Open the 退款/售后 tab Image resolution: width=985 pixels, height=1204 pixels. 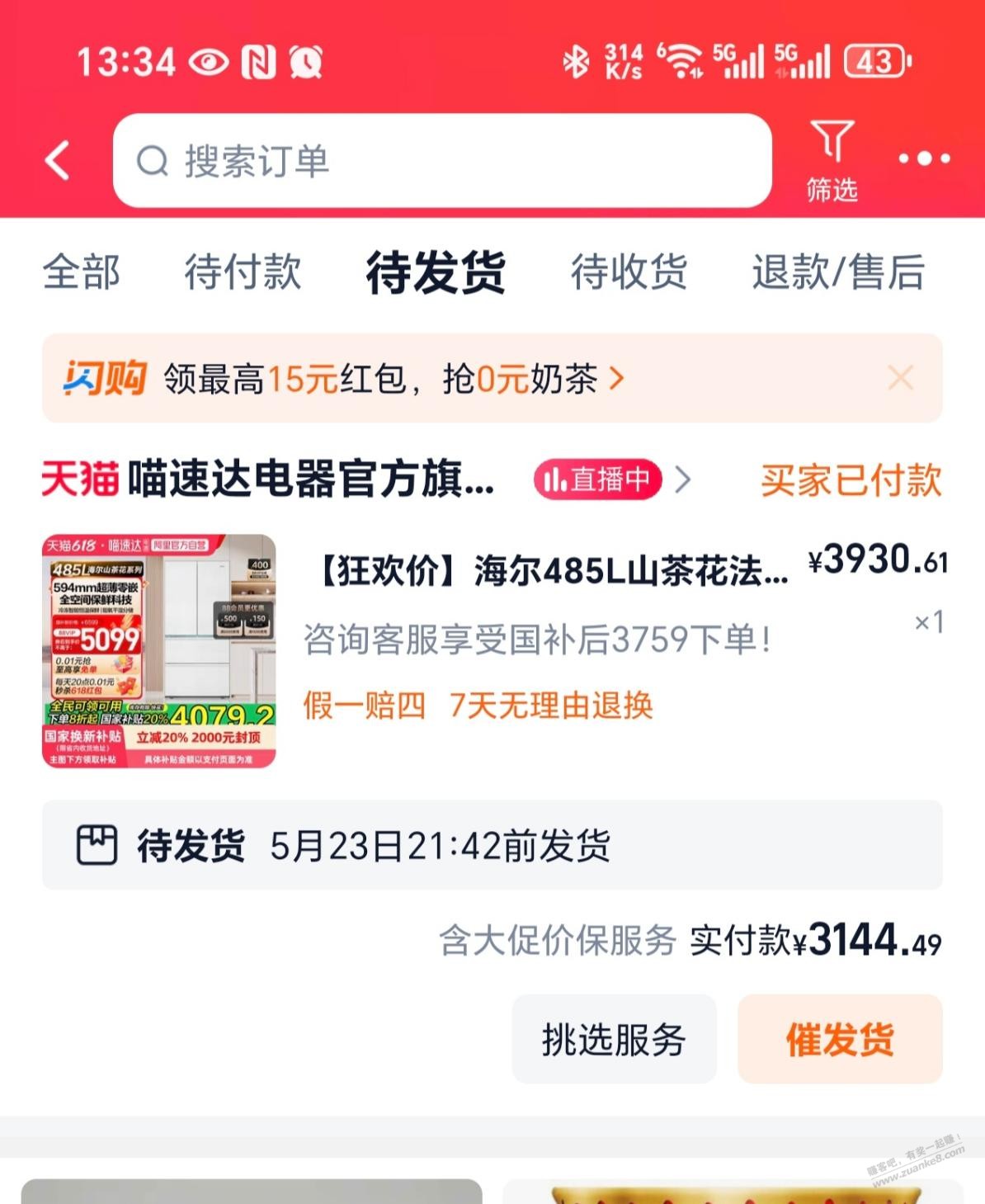(837, 272)
